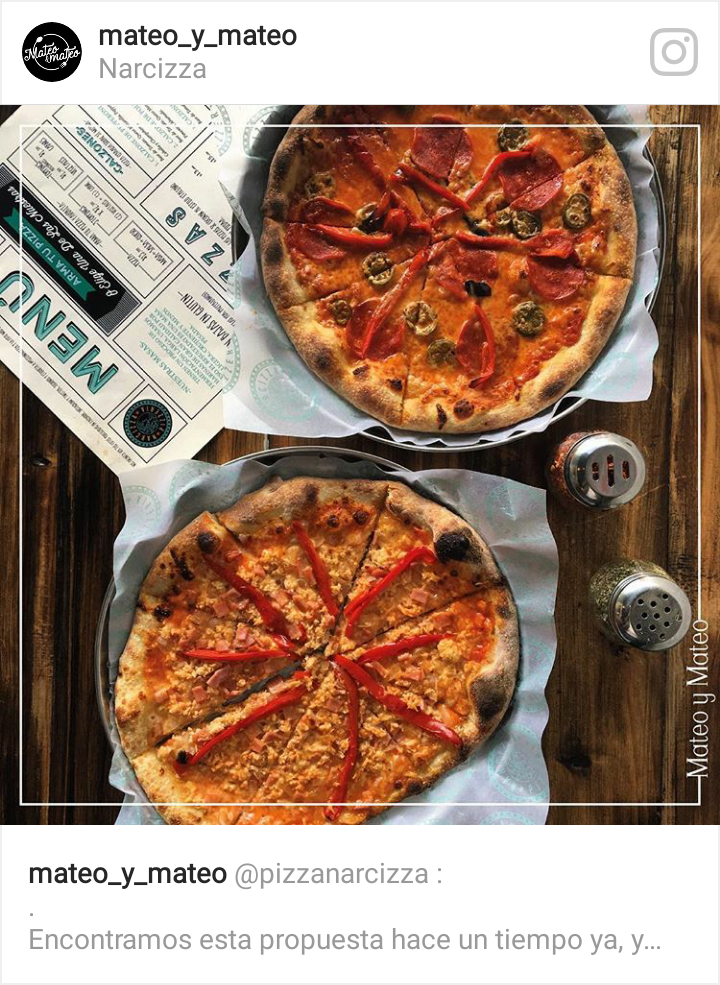Open the mateo_y_mateo profile picture
This screenshot has height=985, width=720.
52,52
